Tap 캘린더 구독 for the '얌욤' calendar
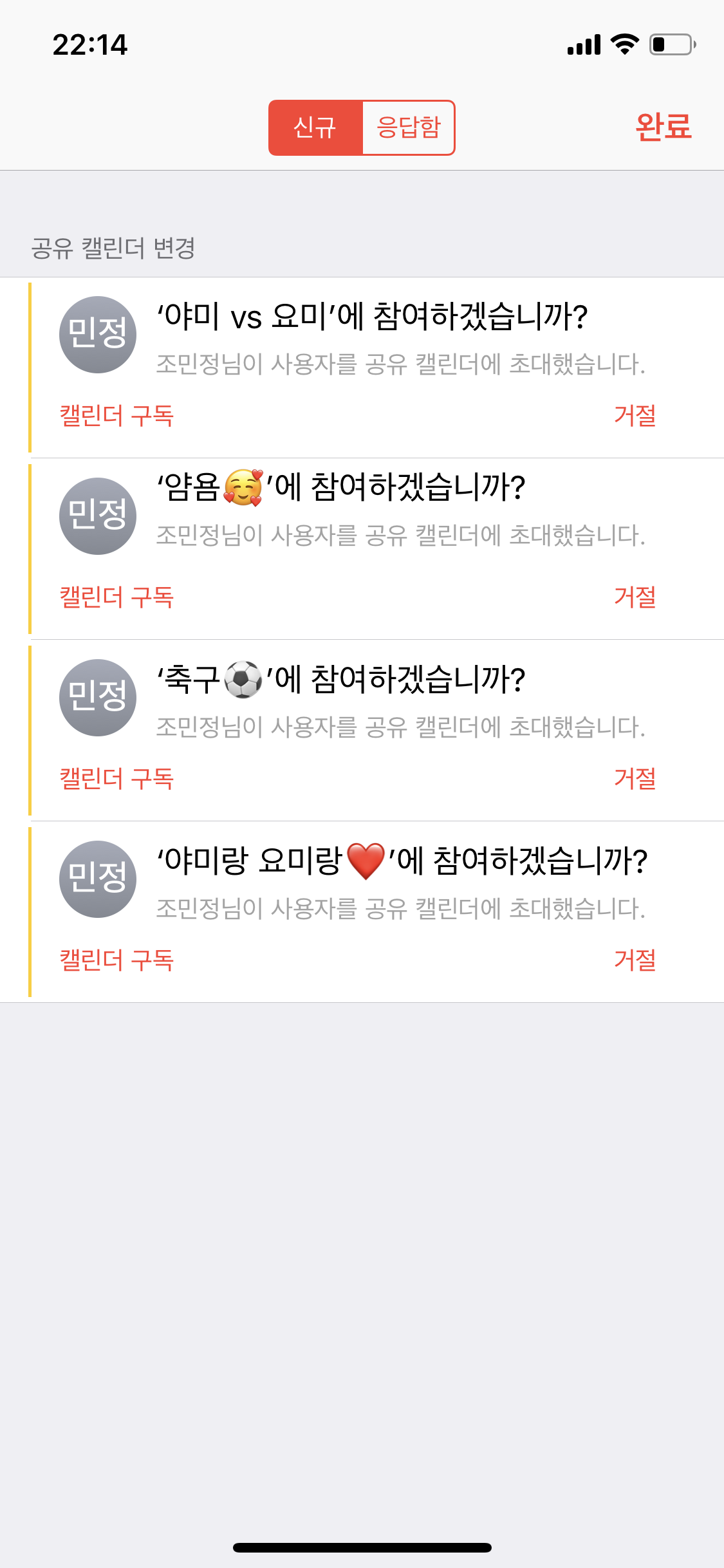Image resolution: width=724 pixels, height=1568 pixels. pos(116,597)
